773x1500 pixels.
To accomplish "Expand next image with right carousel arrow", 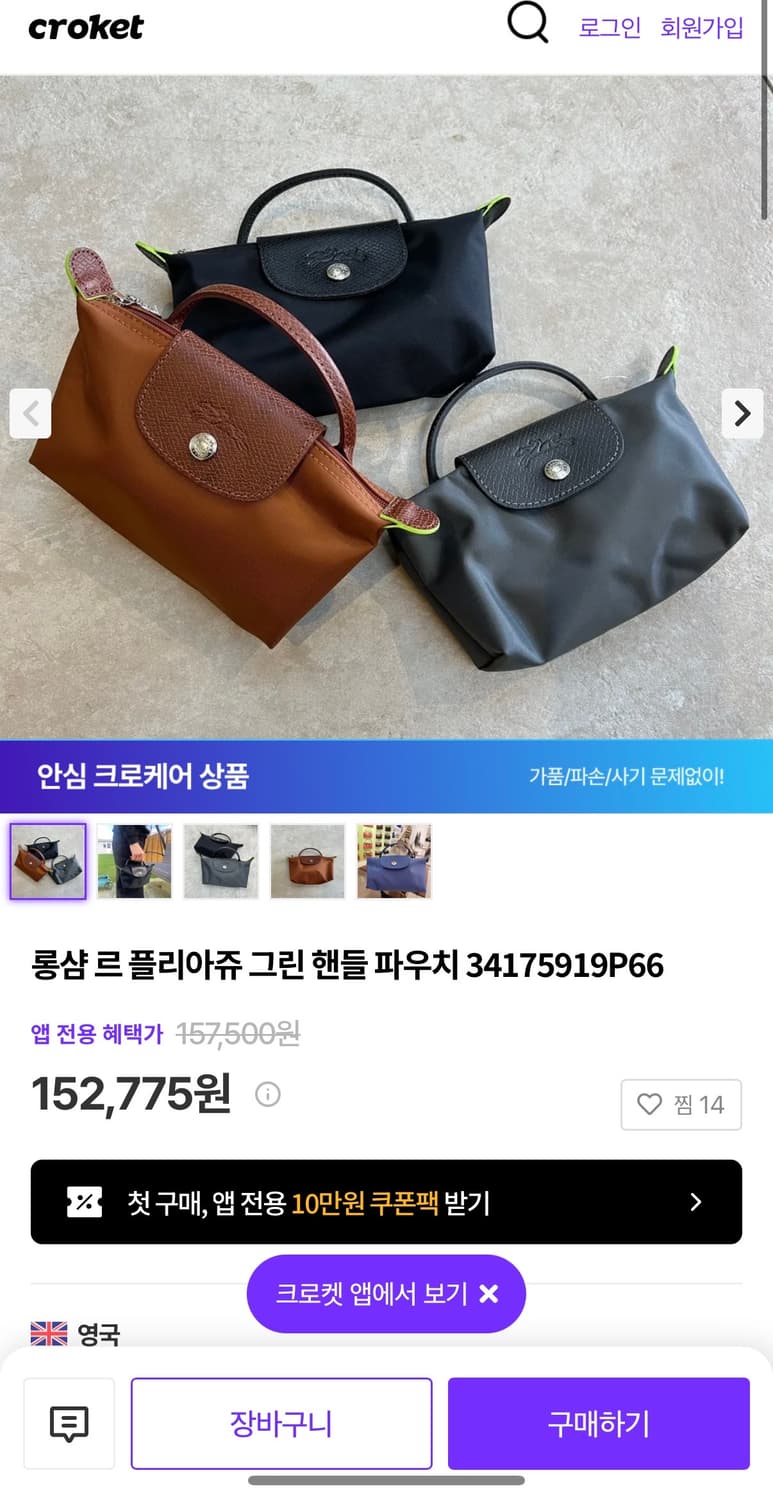I will coord(742,413).
